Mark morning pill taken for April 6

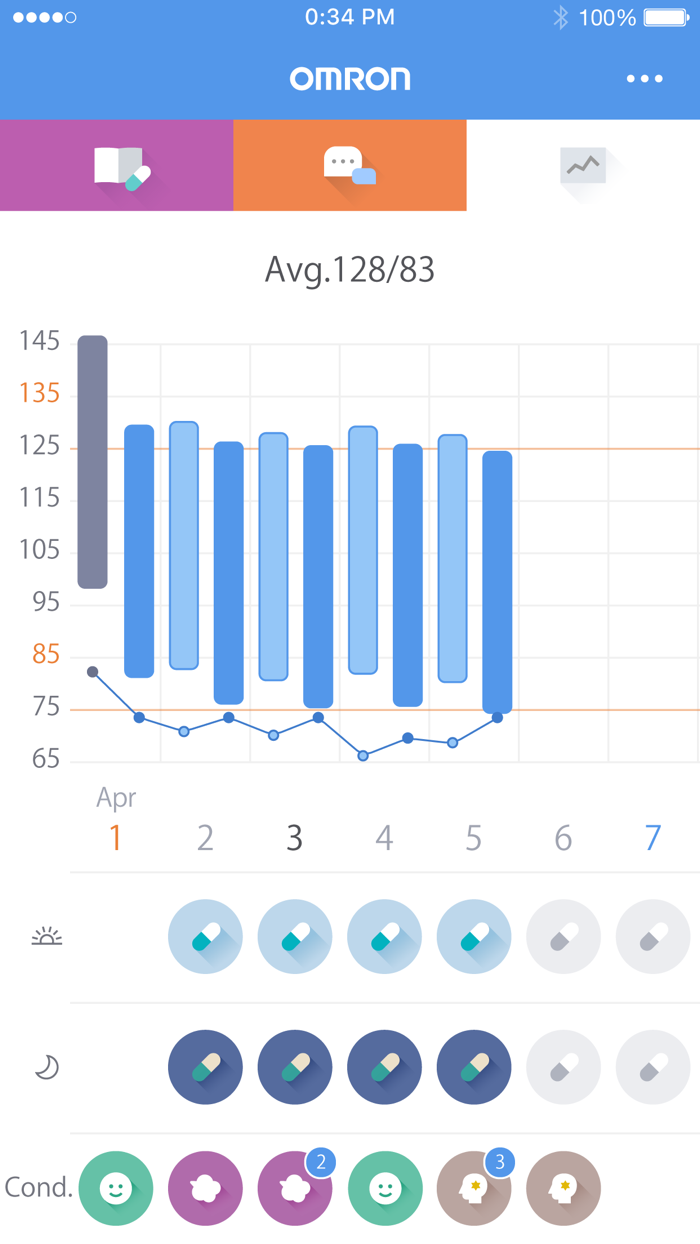click(563, 937)
